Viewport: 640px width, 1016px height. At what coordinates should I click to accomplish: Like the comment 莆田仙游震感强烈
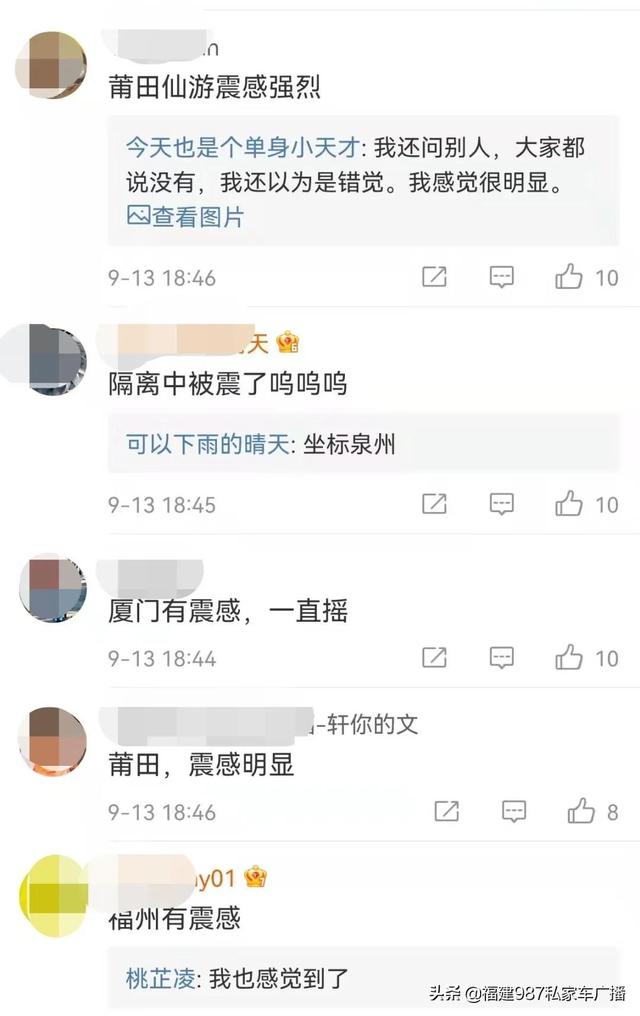(x=569, y=277)
